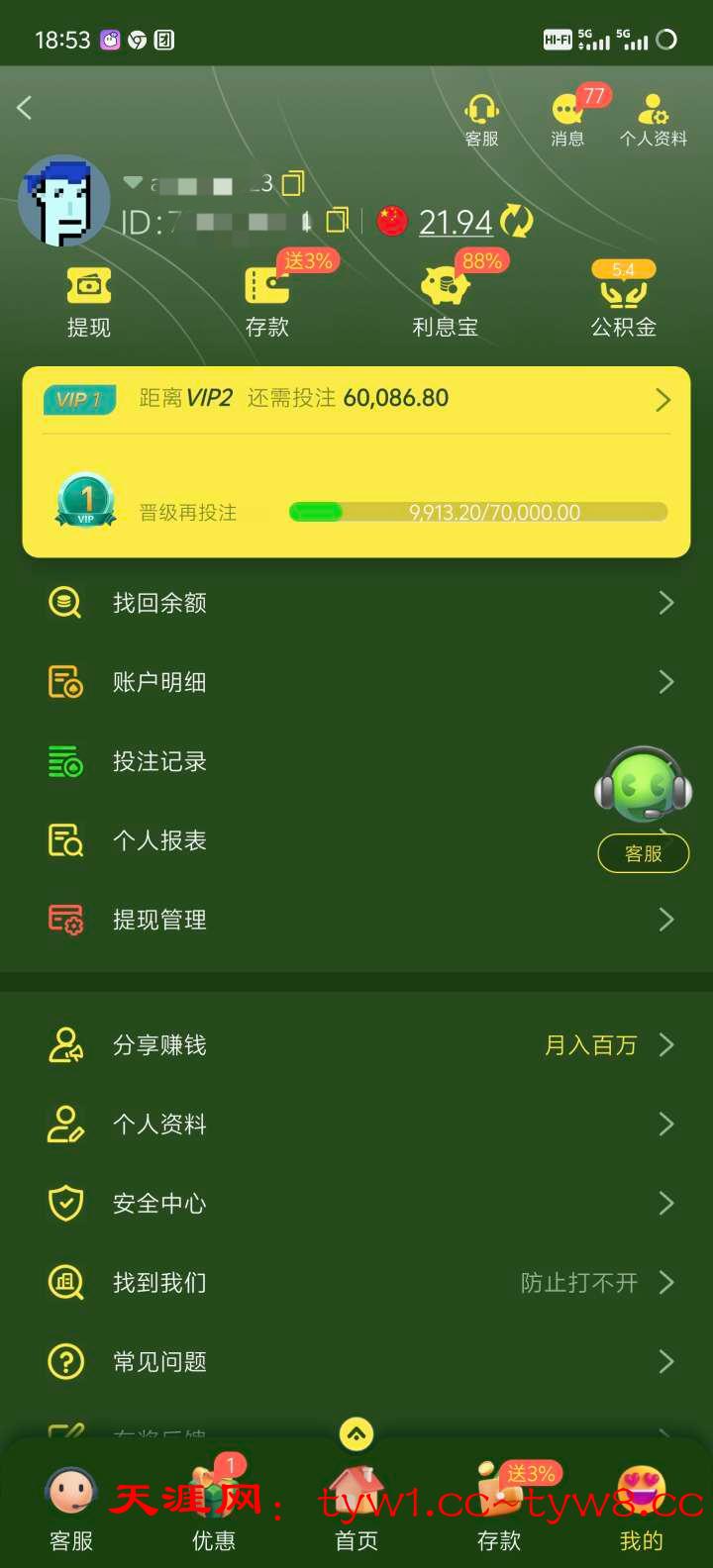Image resolution: width=713 pixels, height=1568 pixels.
Task: Refresh the 21.94 balance
Action: click(x=516, y=221)
